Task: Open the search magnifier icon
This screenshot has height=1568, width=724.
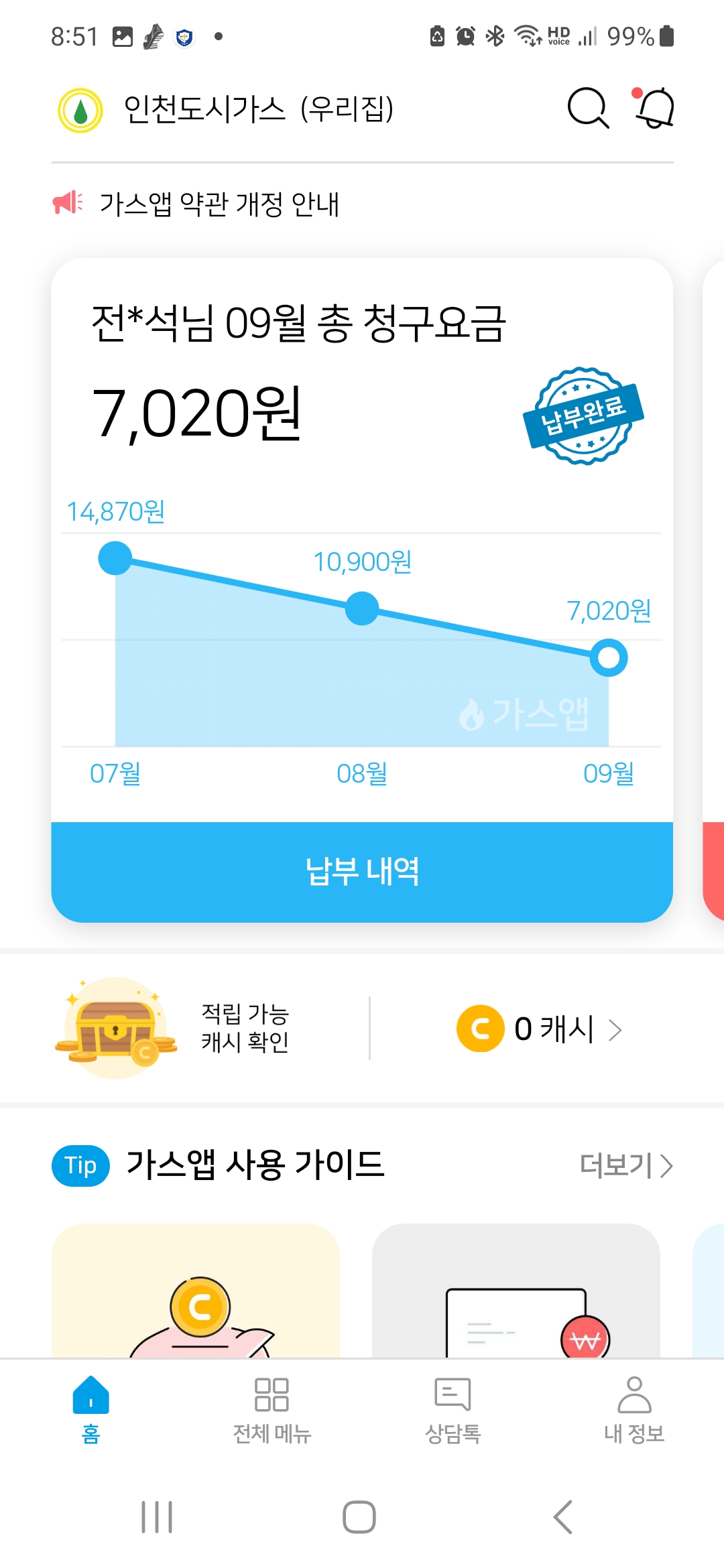Action: 588,108
